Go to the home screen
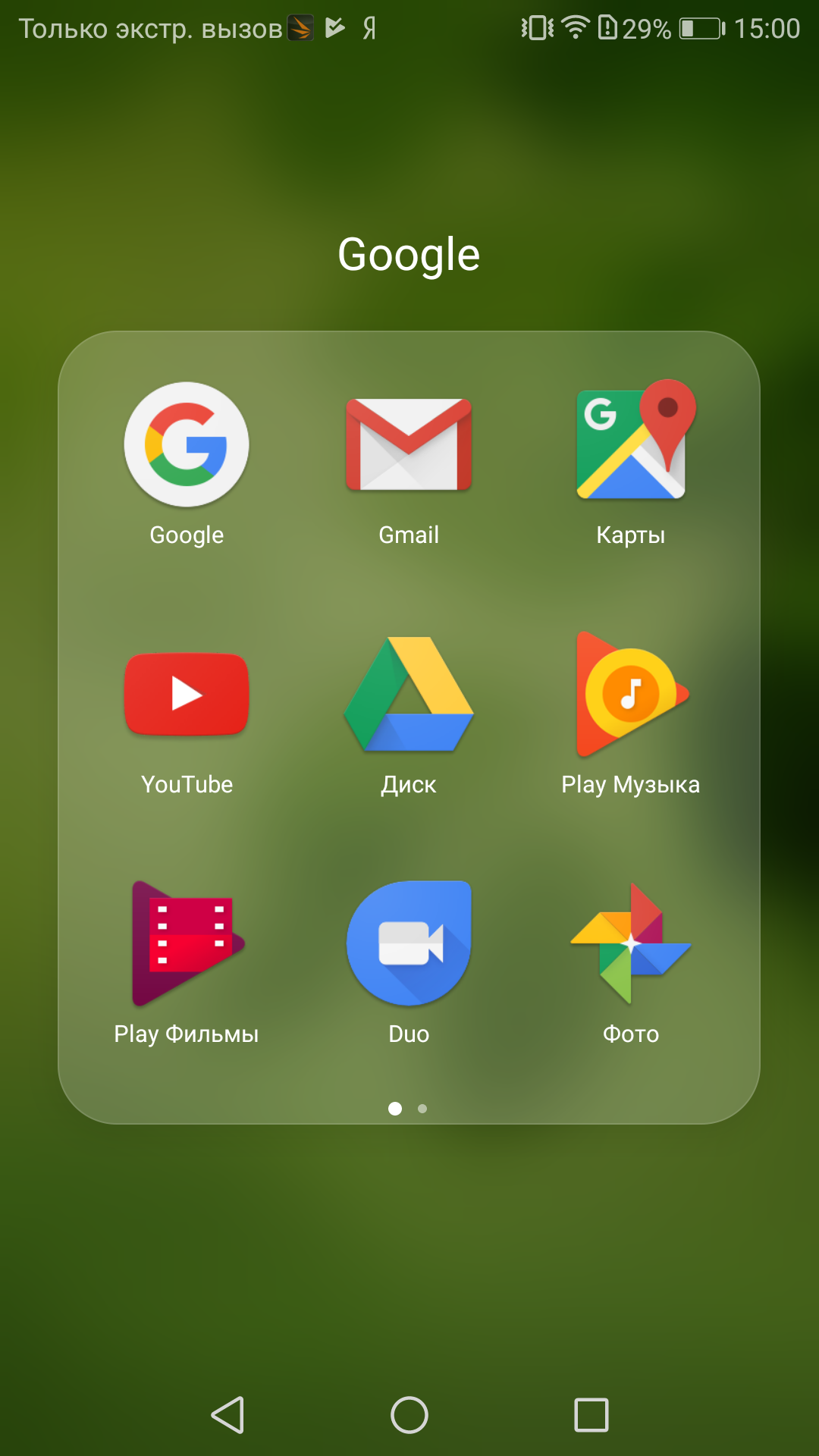Viewport: 819px width, 1456px height. [x=409, y=1415]
